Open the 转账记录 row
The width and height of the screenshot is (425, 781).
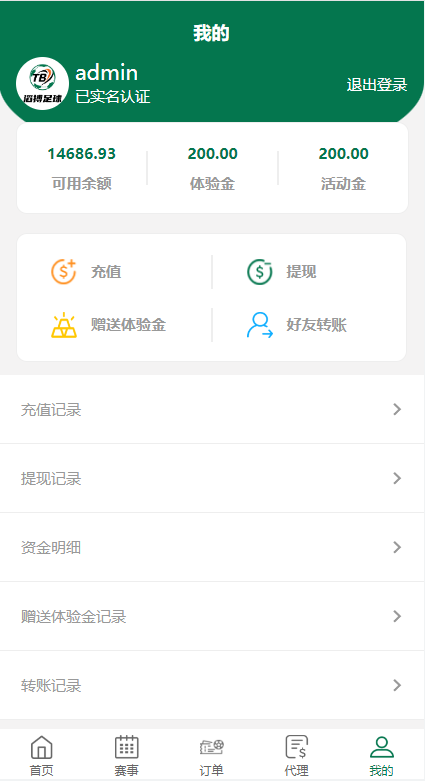(212, 685)
